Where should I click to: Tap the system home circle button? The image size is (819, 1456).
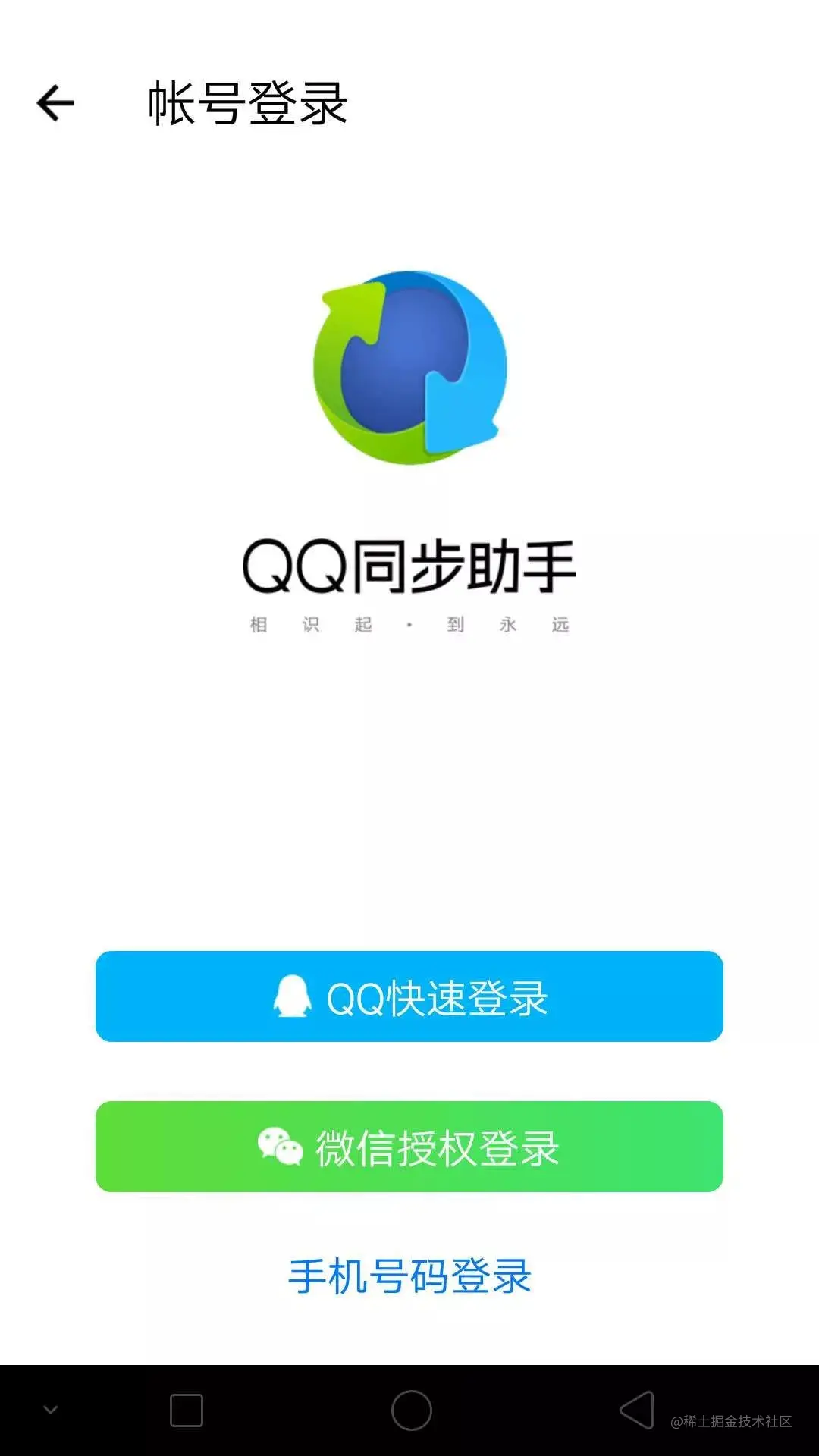[x=411, y=1410]
